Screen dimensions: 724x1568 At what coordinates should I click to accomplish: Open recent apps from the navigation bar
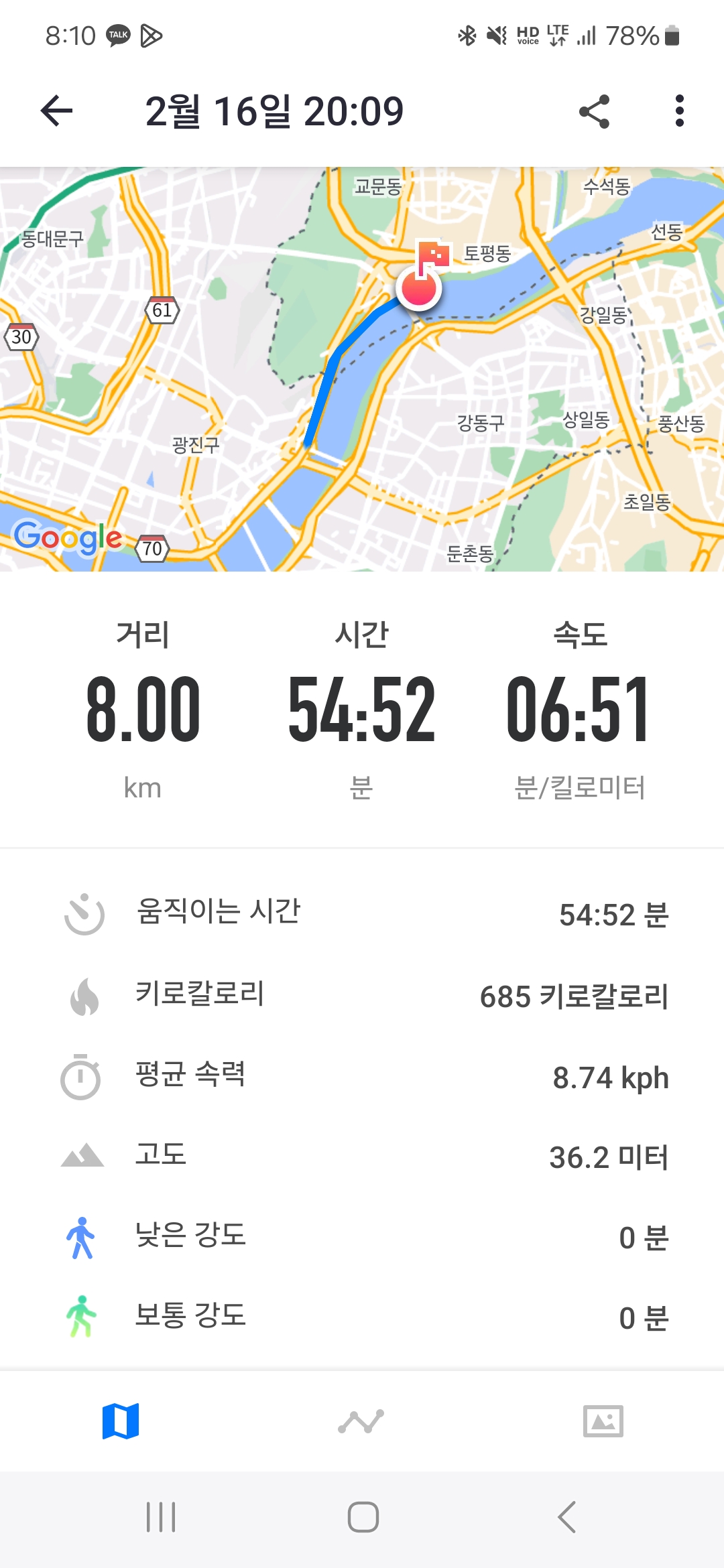[x=161, y=1517]
